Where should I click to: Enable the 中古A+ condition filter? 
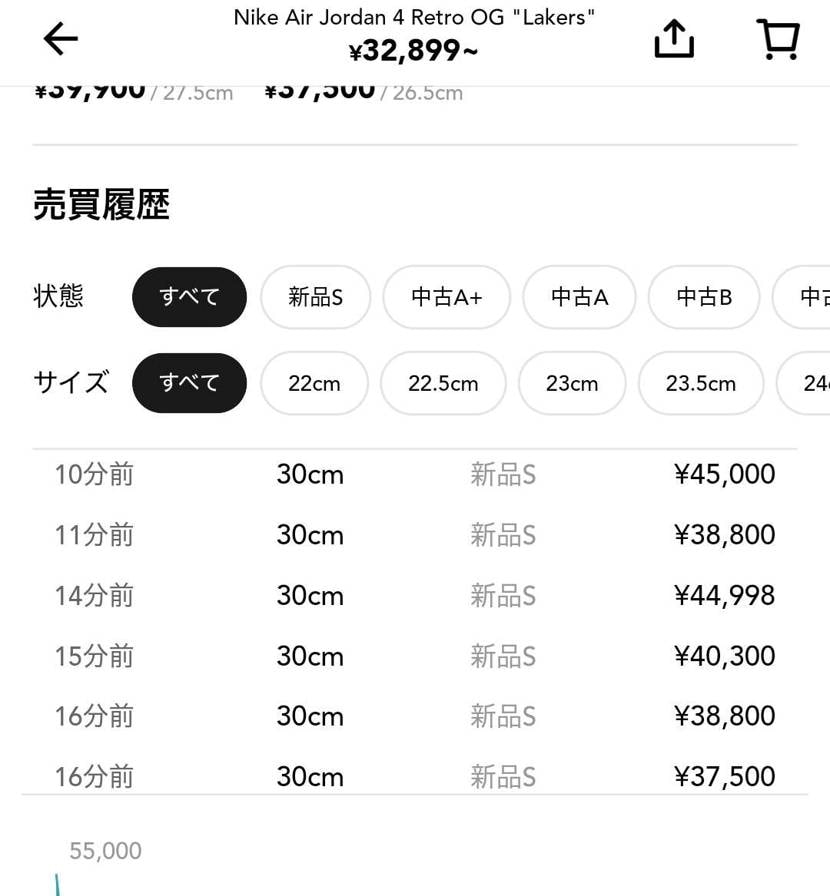pyautogui.click(x=446, y=297)
